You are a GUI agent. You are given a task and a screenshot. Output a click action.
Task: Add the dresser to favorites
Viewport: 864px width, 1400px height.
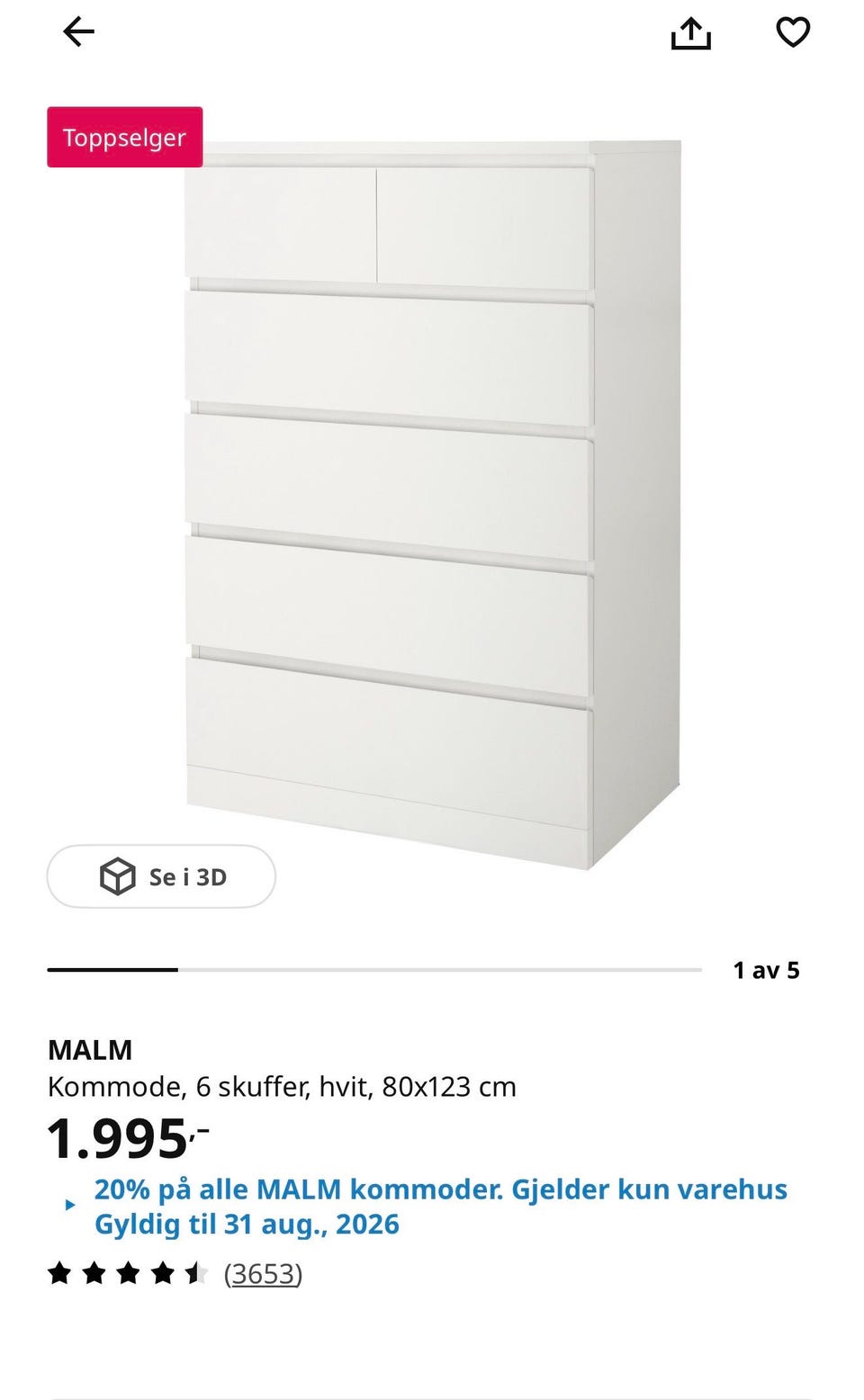[793, 32]
